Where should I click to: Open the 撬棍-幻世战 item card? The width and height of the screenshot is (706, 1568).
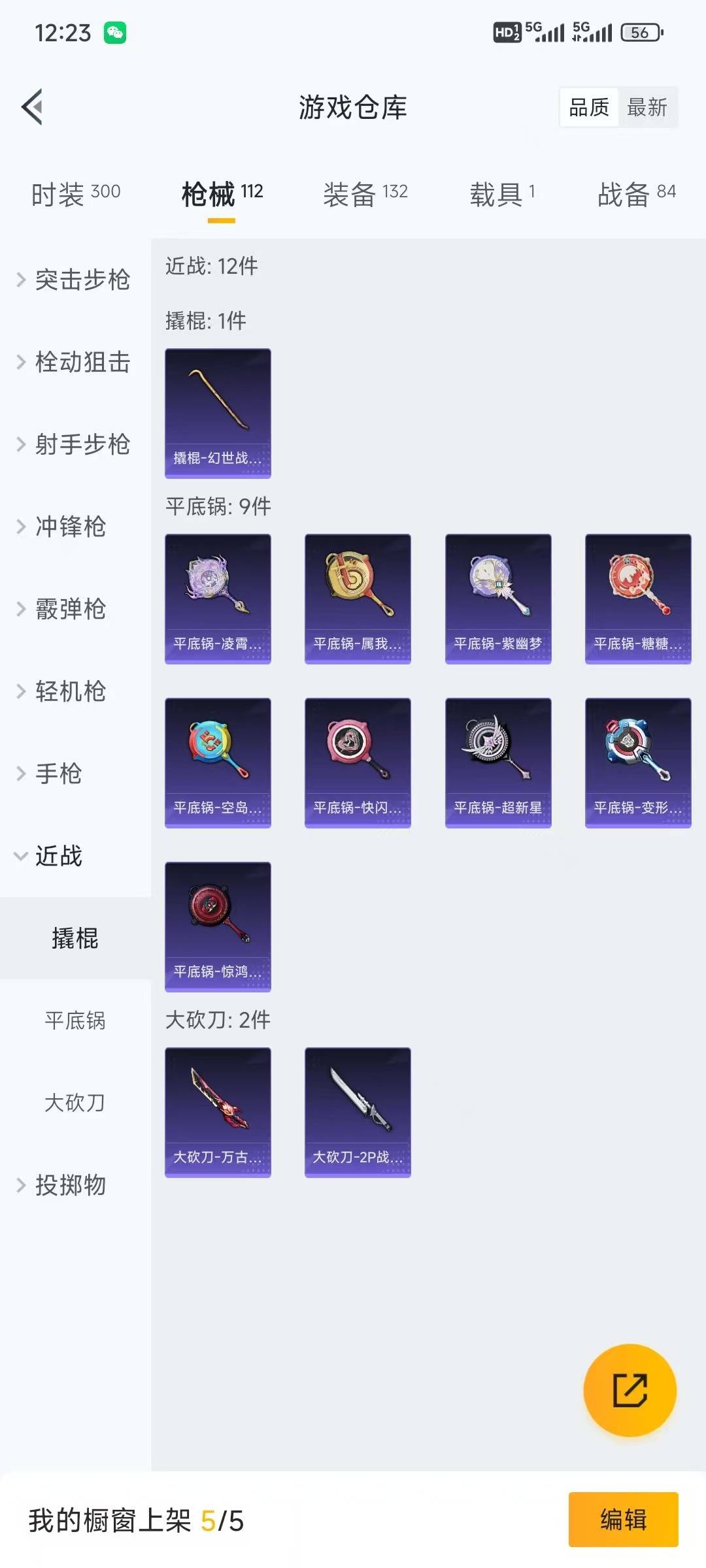(x=218, y=413)
